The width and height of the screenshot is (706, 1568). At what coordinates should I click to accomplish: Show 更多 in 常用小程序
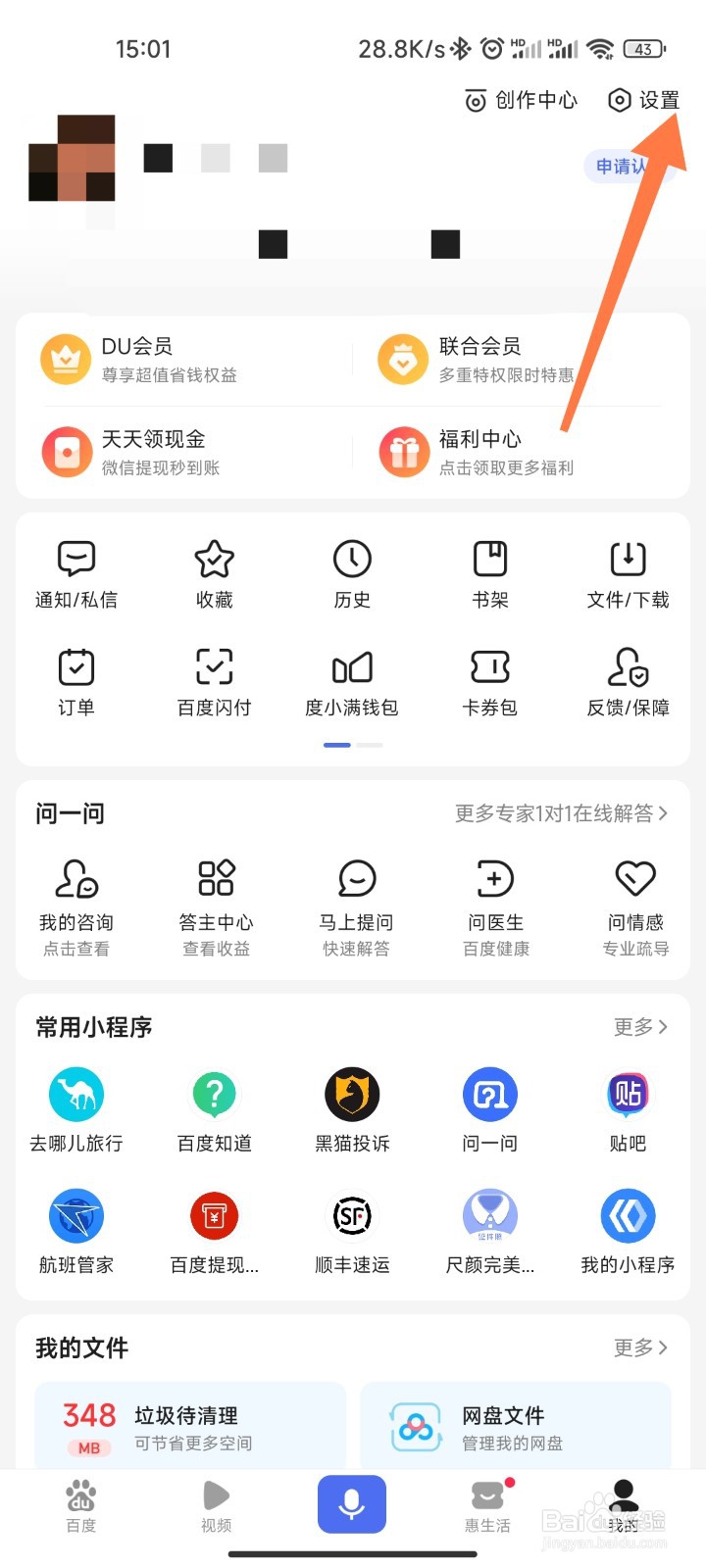point(640,1027)
